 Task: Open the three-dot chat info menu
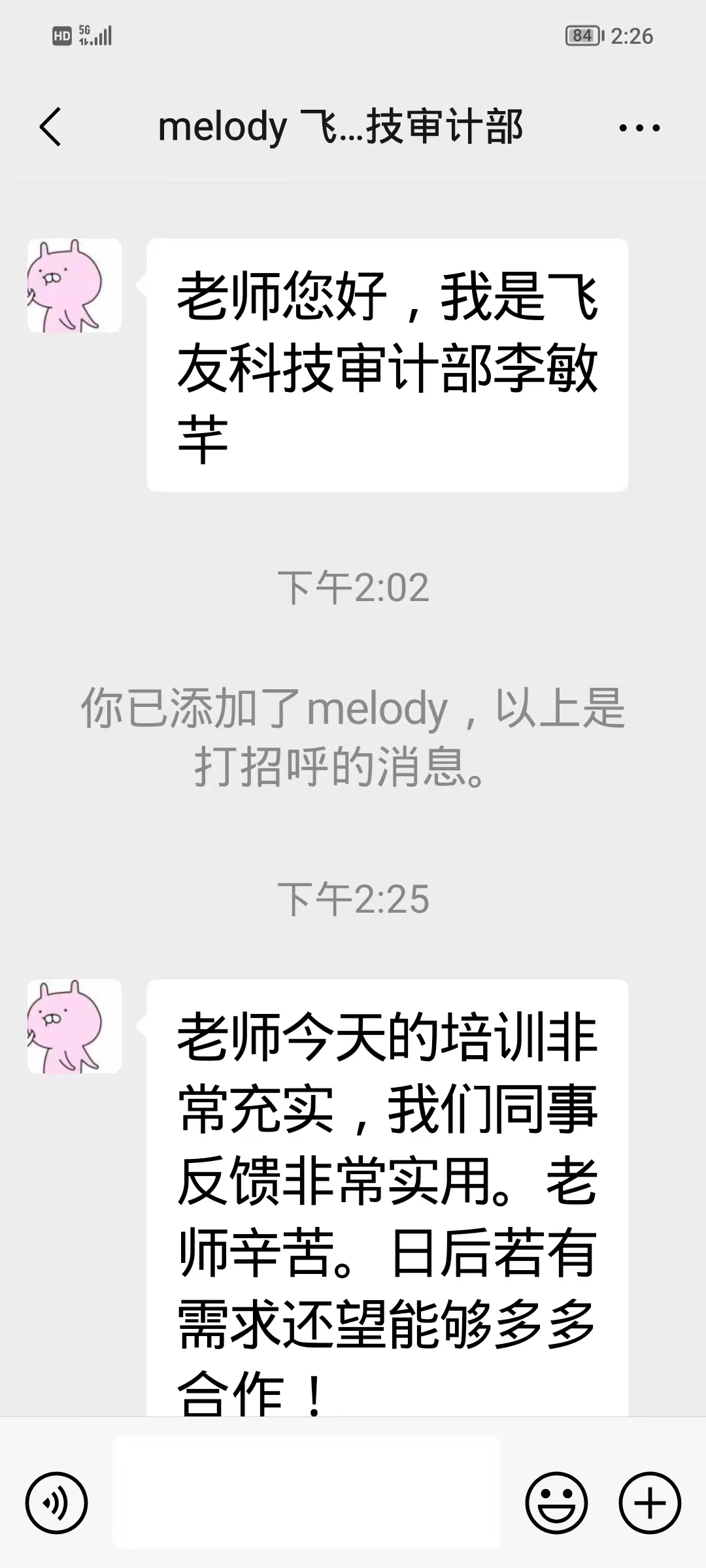coord(639,128)
